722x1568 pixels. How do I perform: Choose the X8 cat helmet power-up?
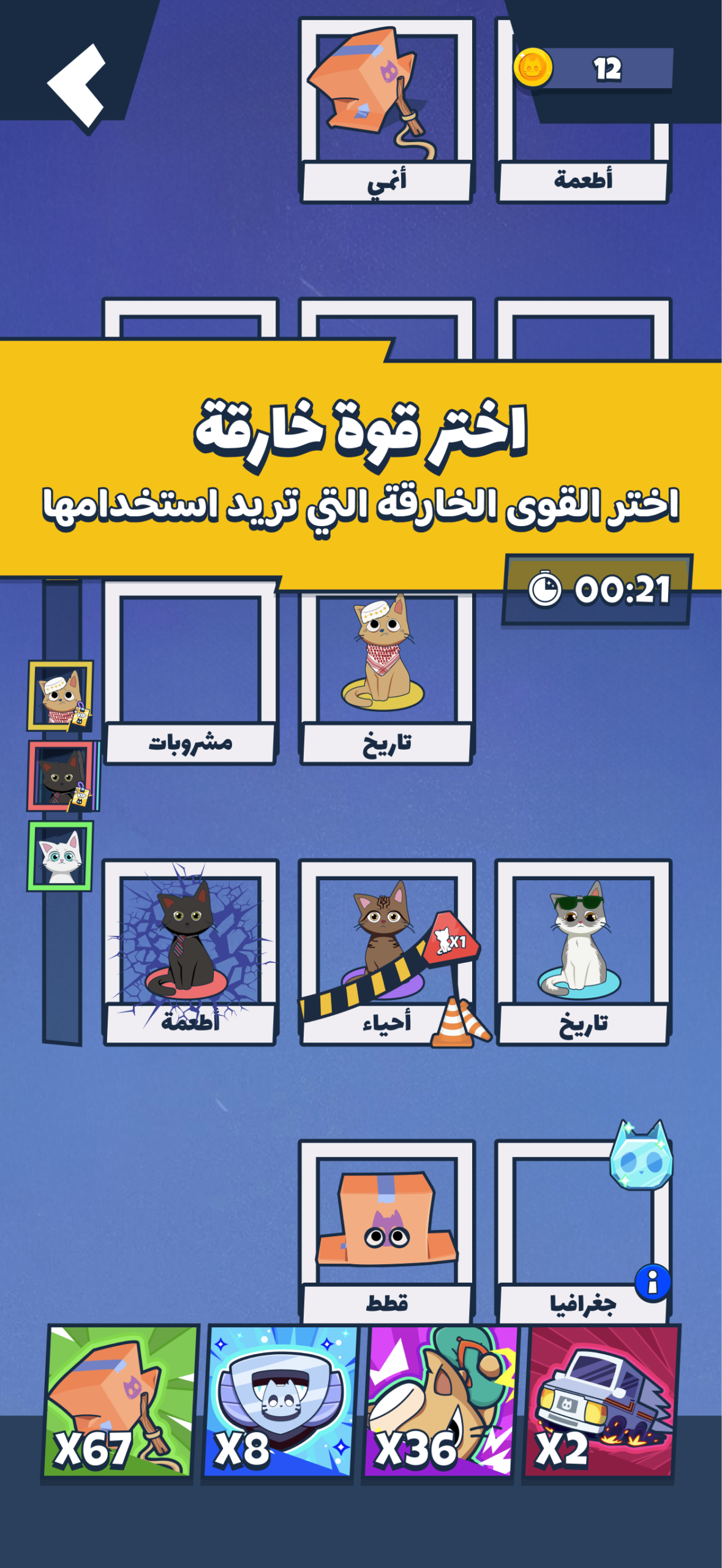[280, 1403]
